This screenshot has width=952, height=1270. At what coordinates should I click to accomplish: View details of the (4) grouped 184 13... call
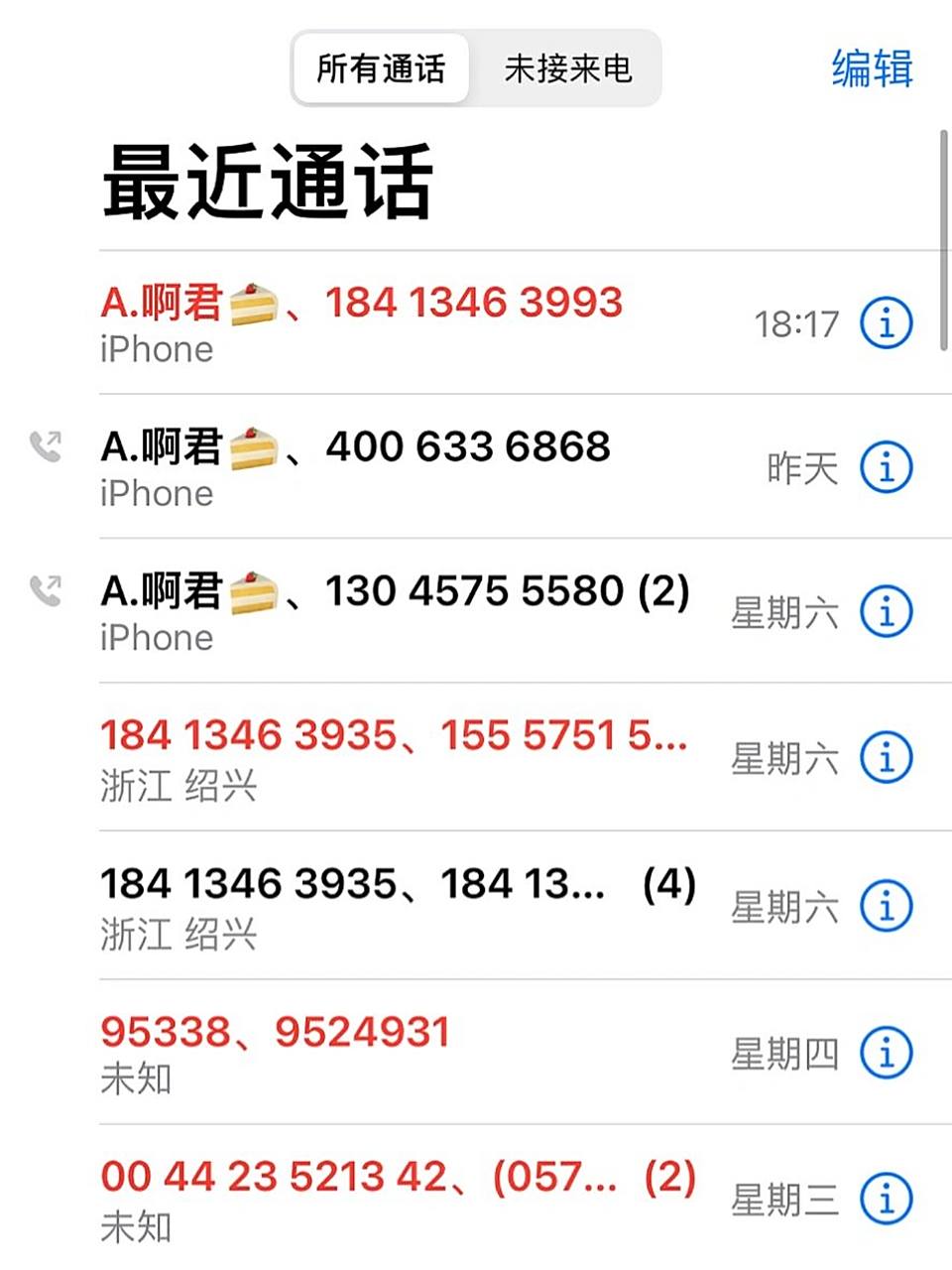[886, 902]
